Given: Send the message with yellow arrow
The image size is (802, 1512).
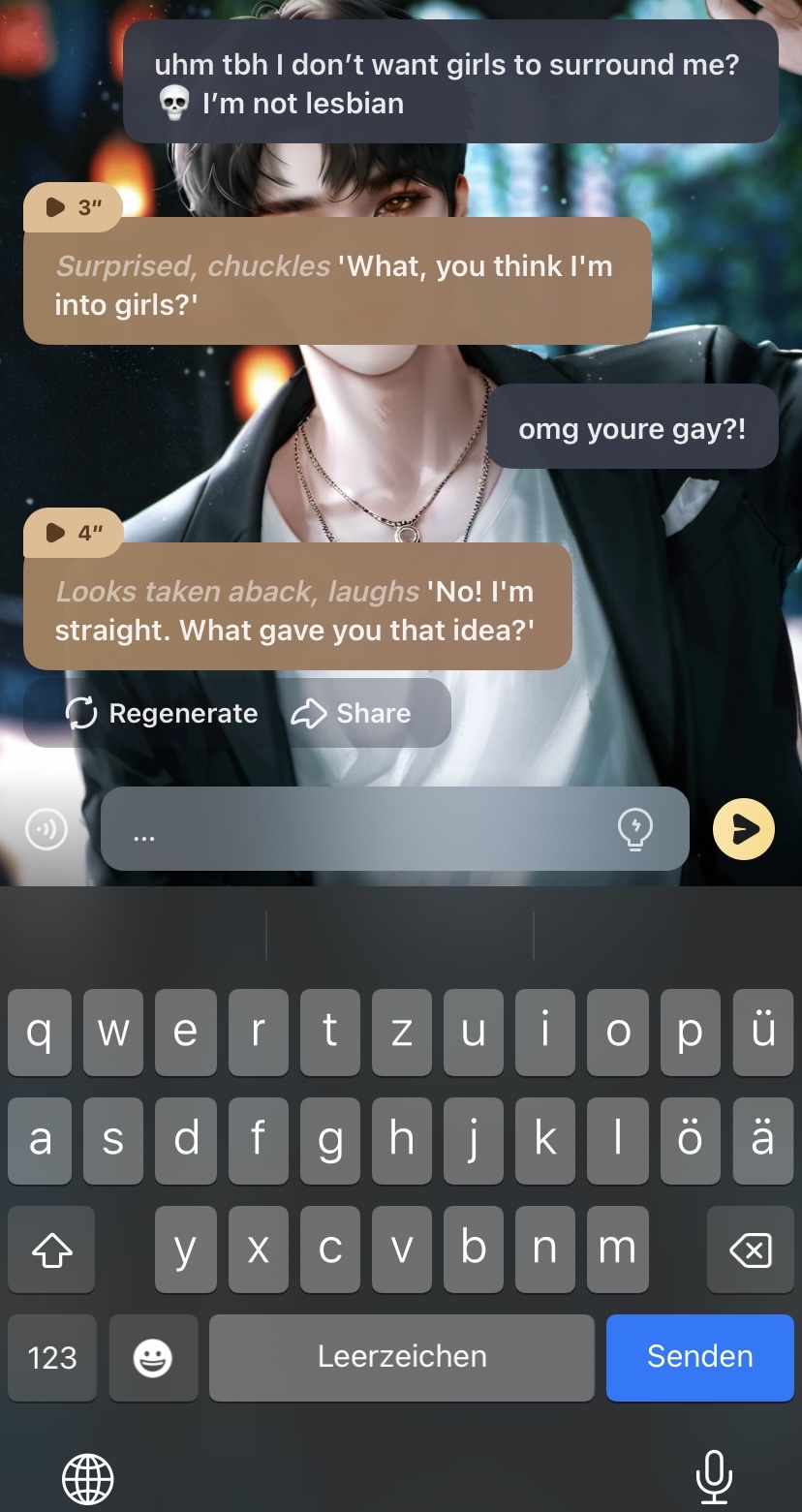Looking at the screenshot, I should pos(744,829).
